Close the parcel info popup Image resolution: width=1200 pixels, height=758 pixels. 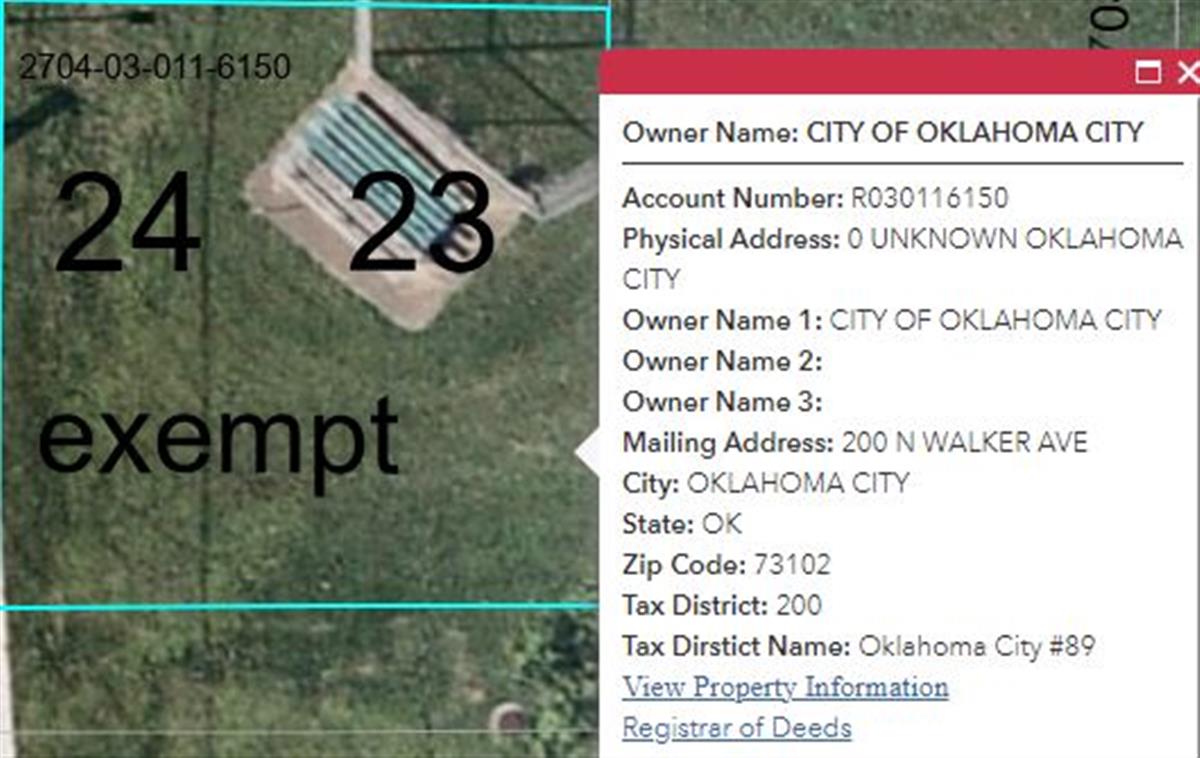coord(1188,72)
